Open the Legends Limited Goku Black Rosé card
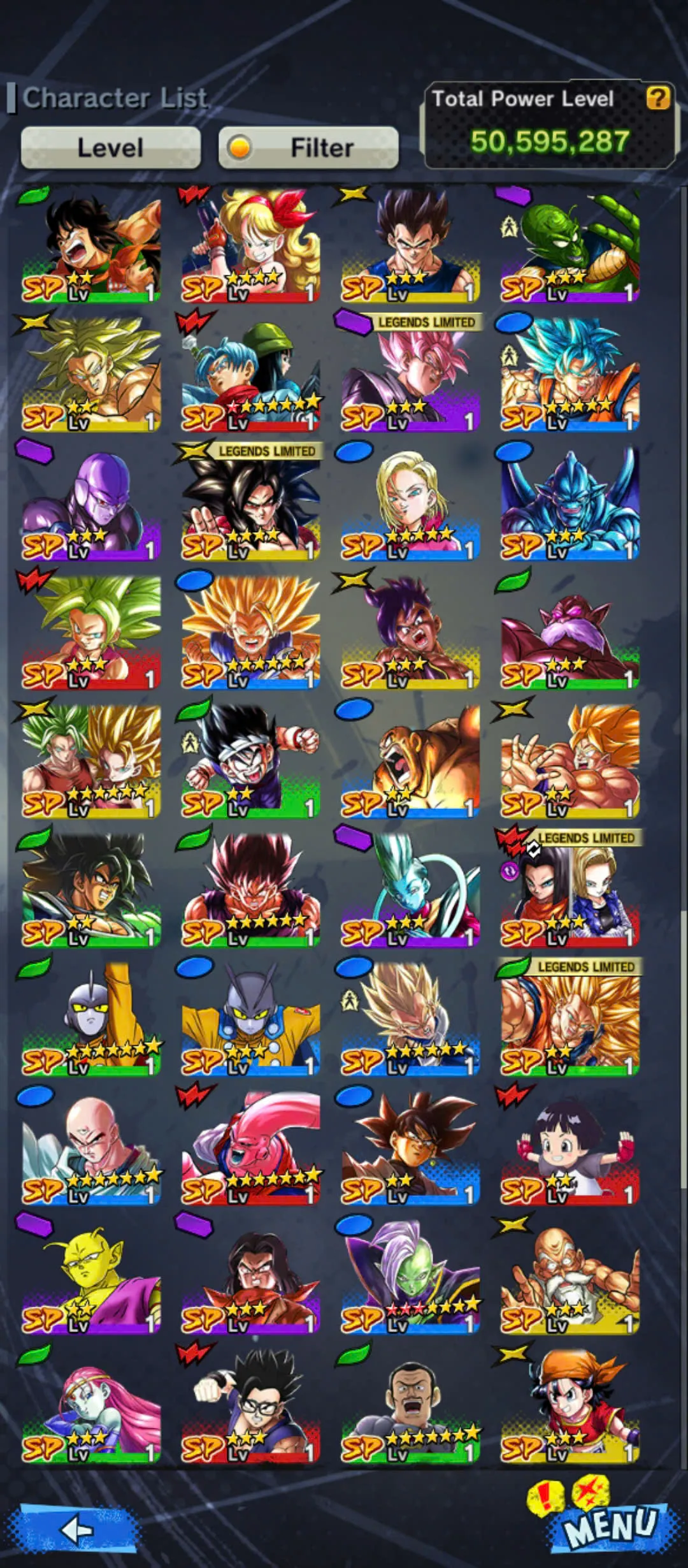This screenshot has width=688, height=1568. (x=410, y=375)
